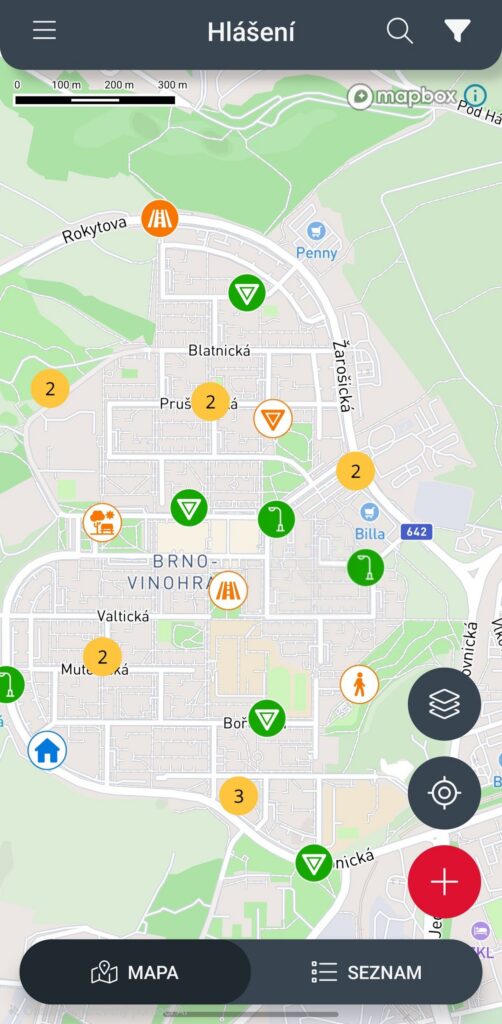This screenshot has height=1024, width=502.
Task: Center map on my location
Action: [x=445, y=793]
